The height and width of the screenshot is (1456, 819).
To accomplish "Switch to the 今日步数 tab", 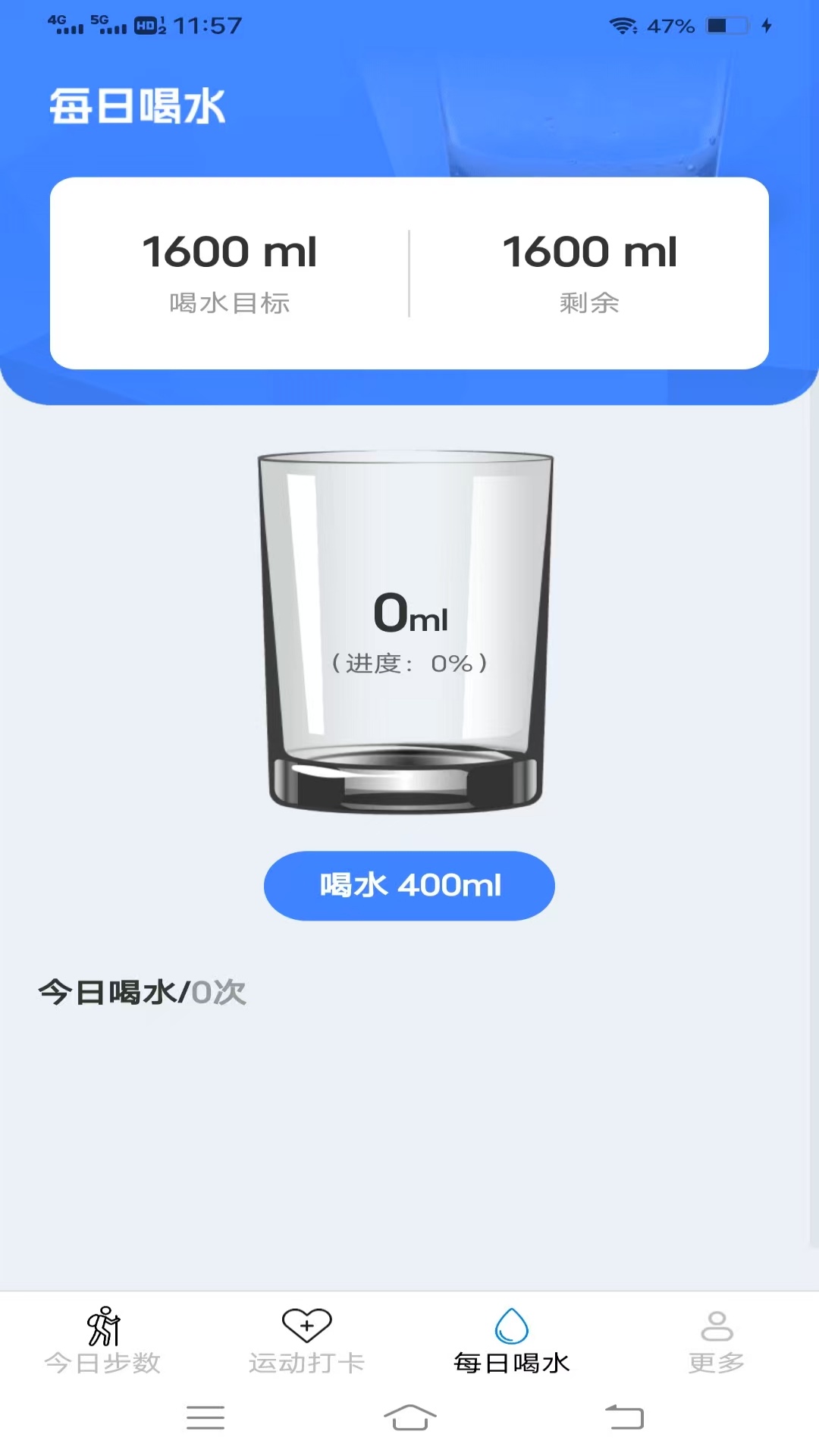I will coord(102,1341).
